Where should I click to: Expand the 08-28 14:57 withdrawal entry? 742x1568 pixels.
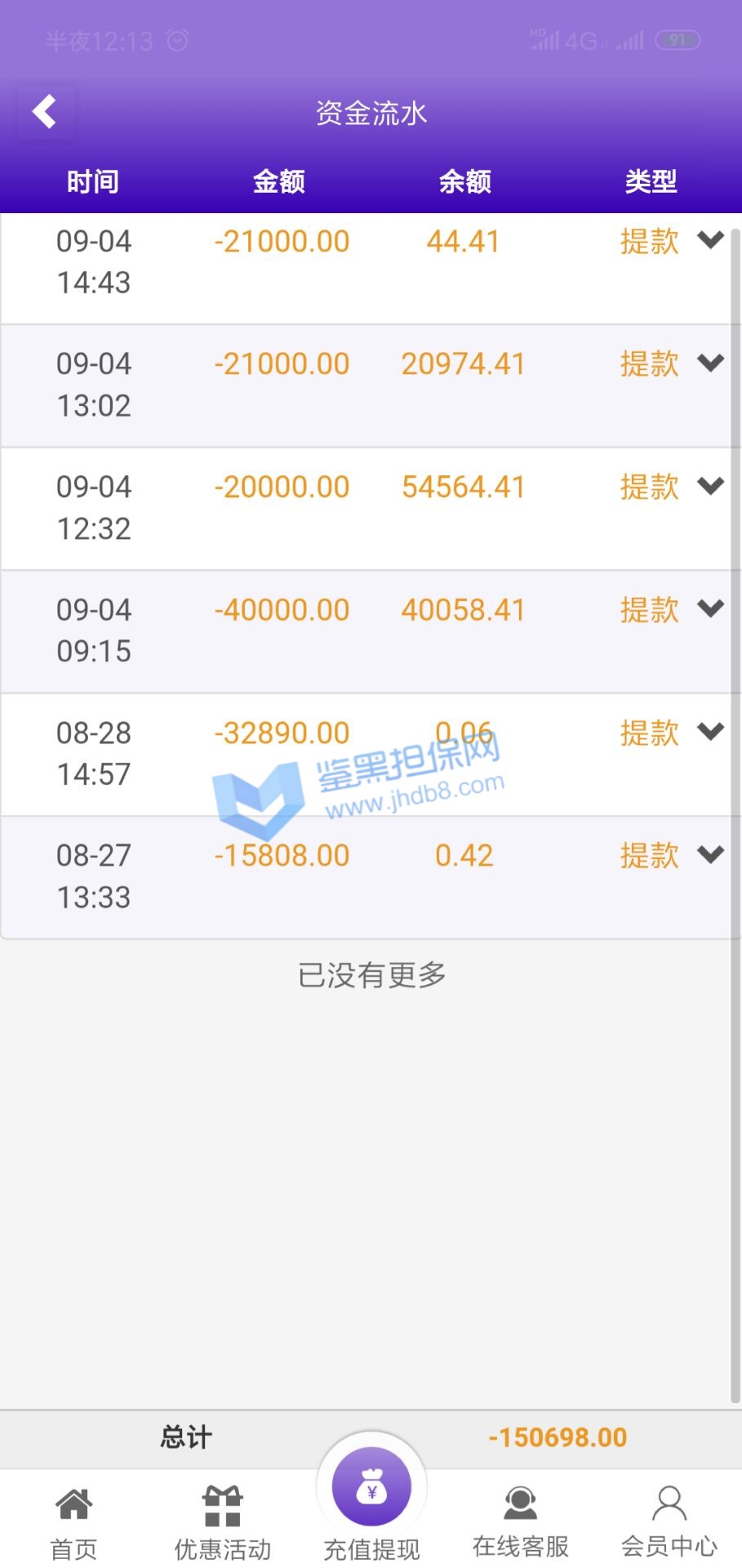pos(710,732)
